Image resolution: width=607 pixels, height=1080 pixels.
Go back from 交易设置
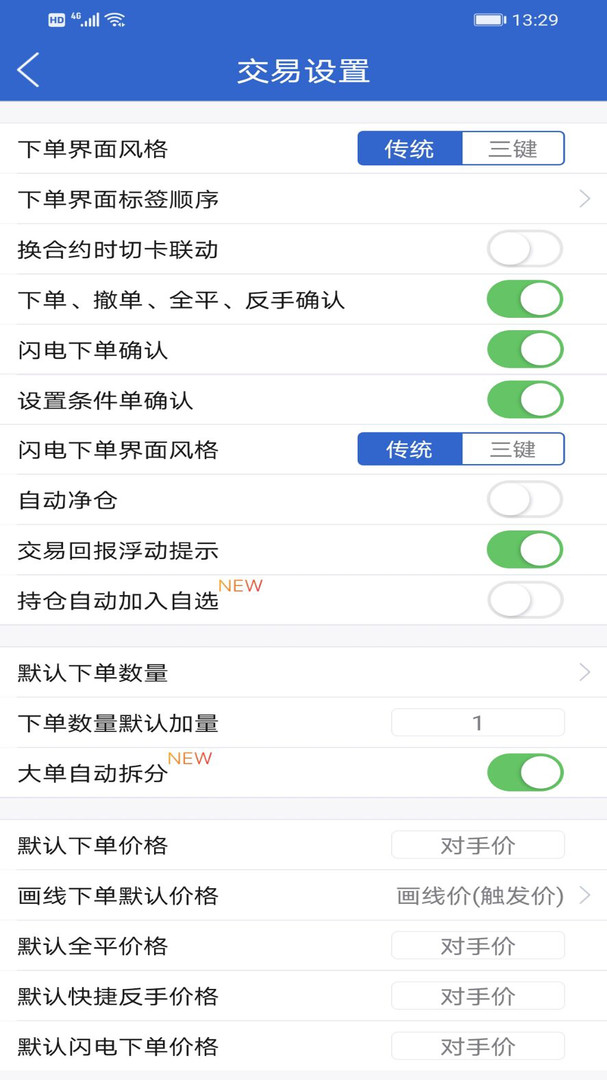tap(28, 70)
